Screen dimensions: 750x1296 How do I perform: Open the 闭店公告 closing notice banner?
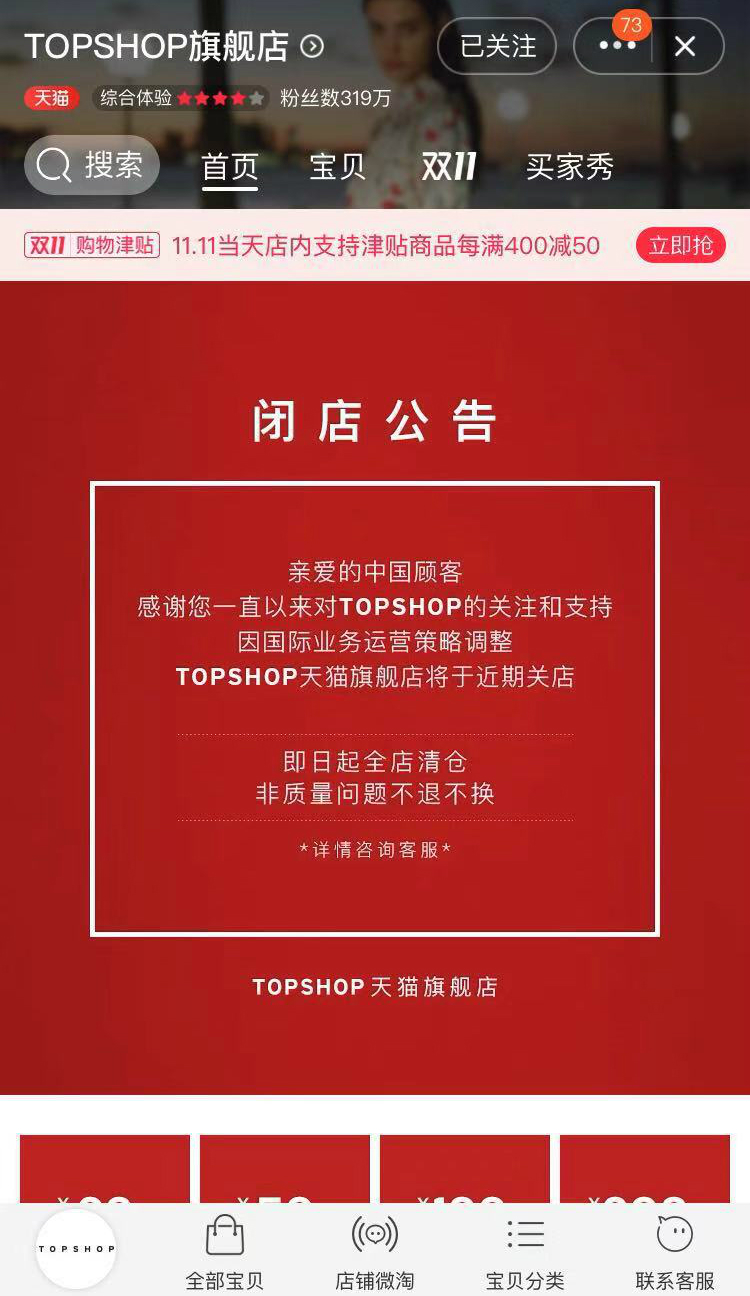pos(375,688)
